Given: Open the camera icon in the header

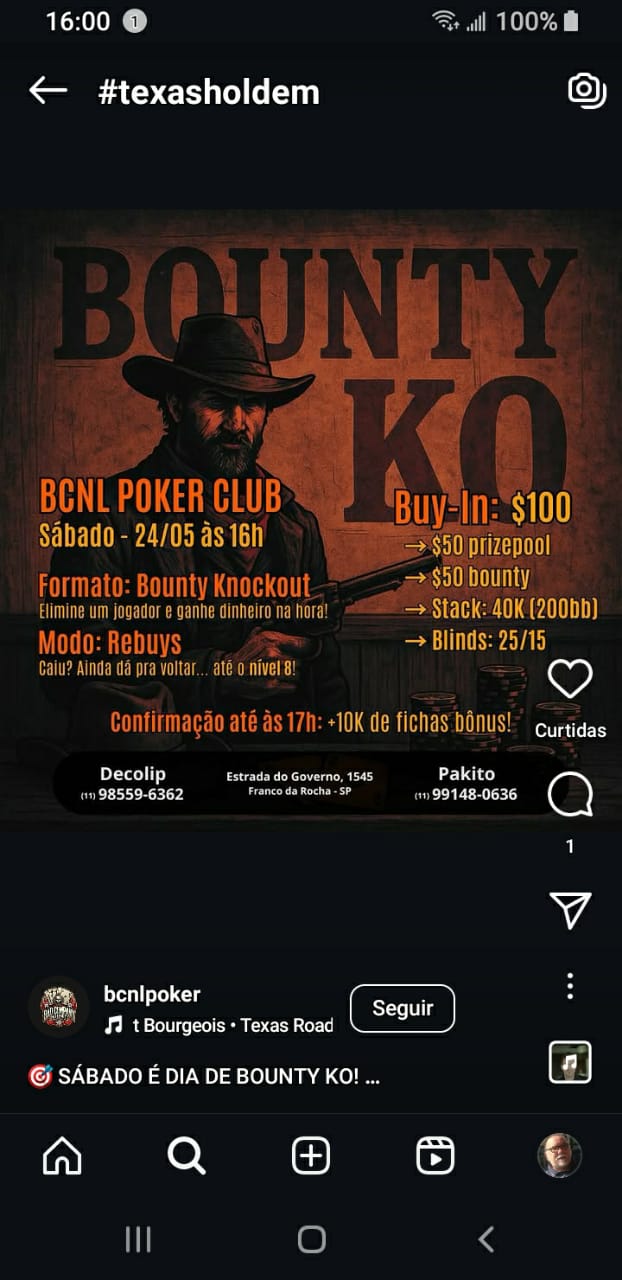Looking at the screenshot, I should coord(586,90).
